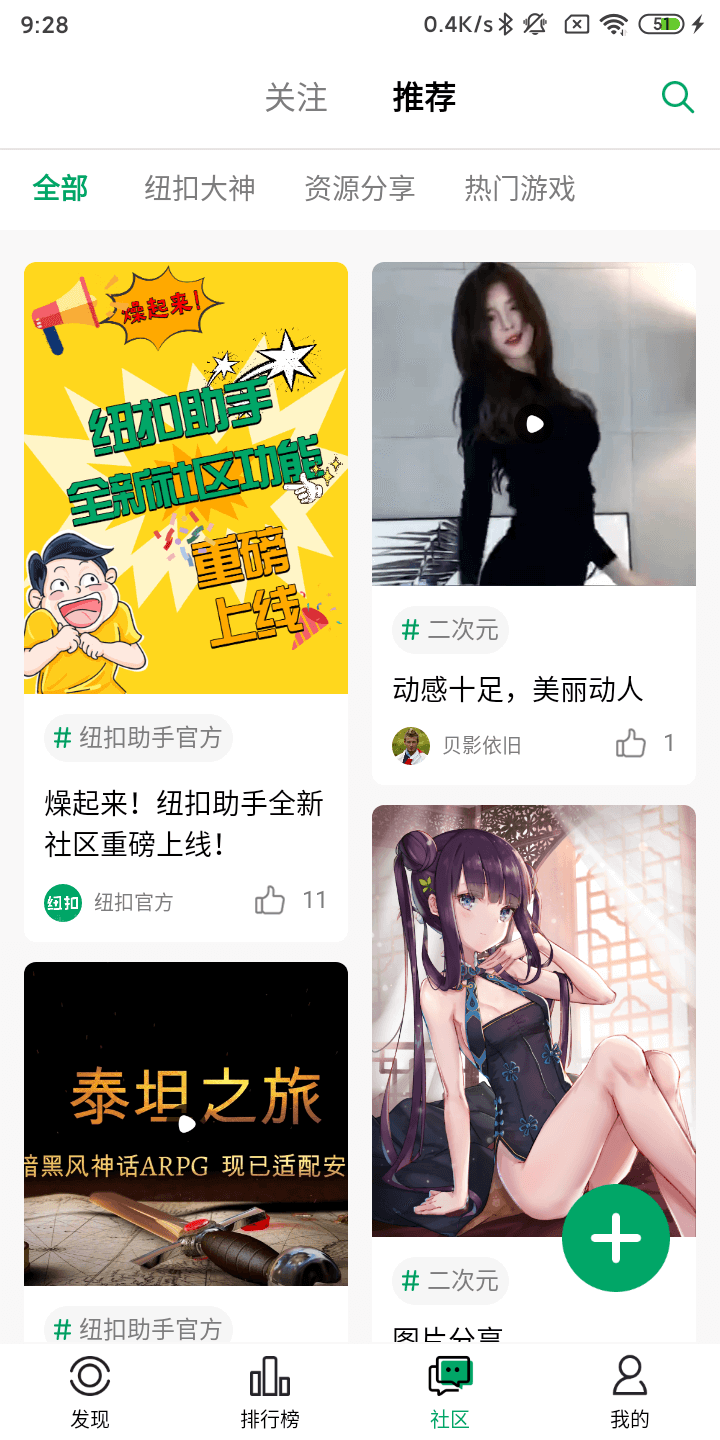The image size is (720, 1440).
Task: Play the dancing girl video
Action: click(533, 423)
